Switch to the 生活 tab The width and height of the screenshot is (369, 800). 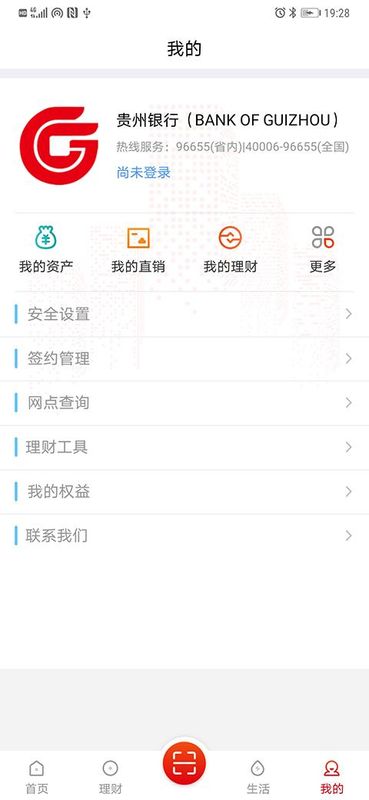[x=258, y=777]
